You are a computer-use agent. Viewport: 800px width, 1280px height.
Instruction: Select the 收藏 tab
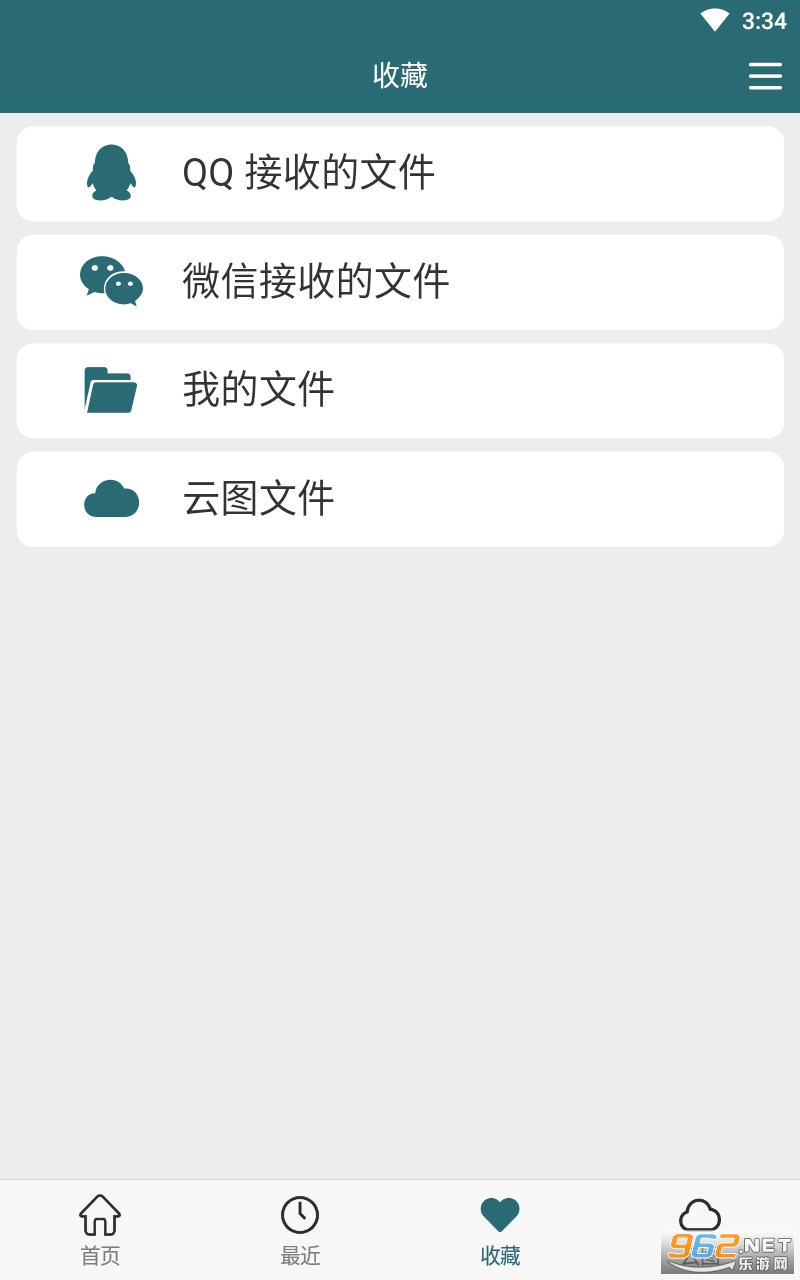pyautogui.click(x=500, y=1230)
